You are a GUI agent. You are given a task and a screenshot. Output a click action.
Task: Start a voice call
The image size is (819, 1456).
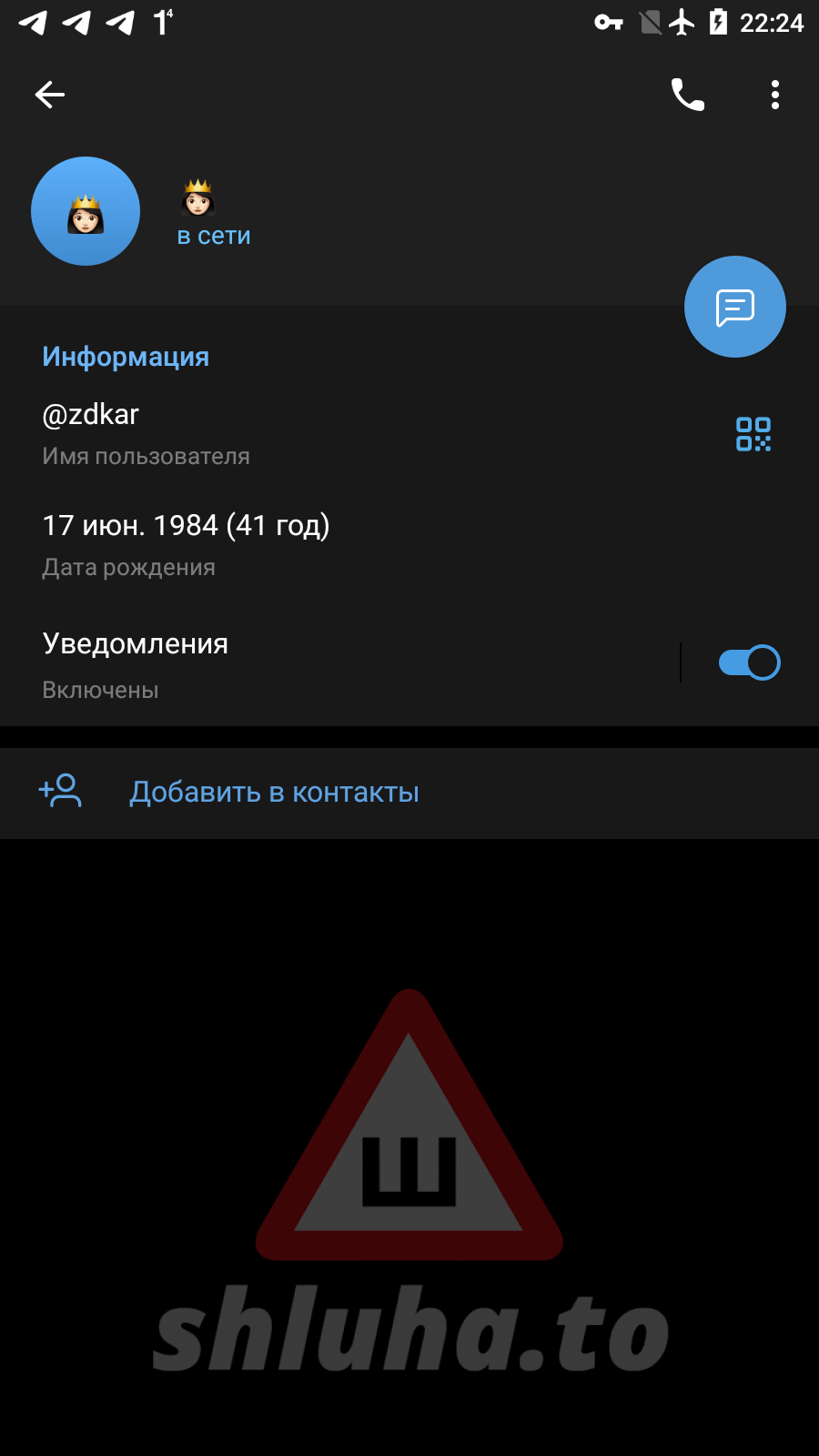[x=688, y=95]
